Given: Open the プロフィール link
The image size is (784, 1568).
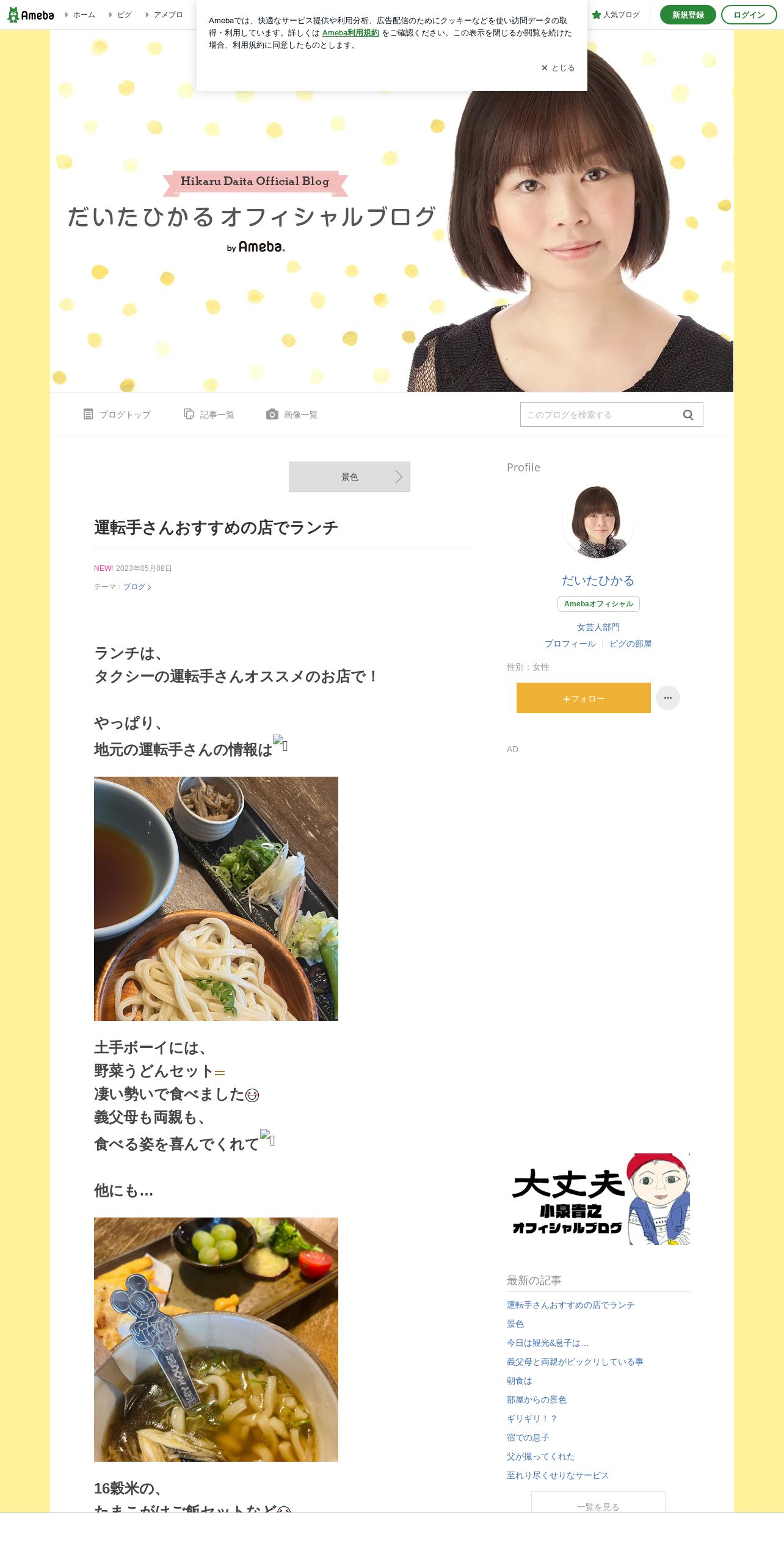Looking at the screenshot, I should (570, 644).
